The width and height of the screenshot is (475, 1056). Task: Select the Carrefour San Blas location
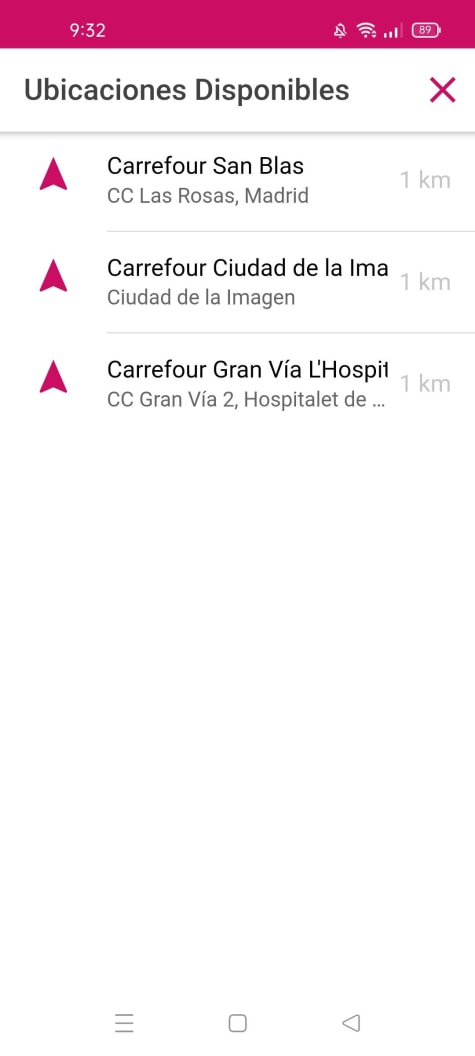[x=237, y=180]
